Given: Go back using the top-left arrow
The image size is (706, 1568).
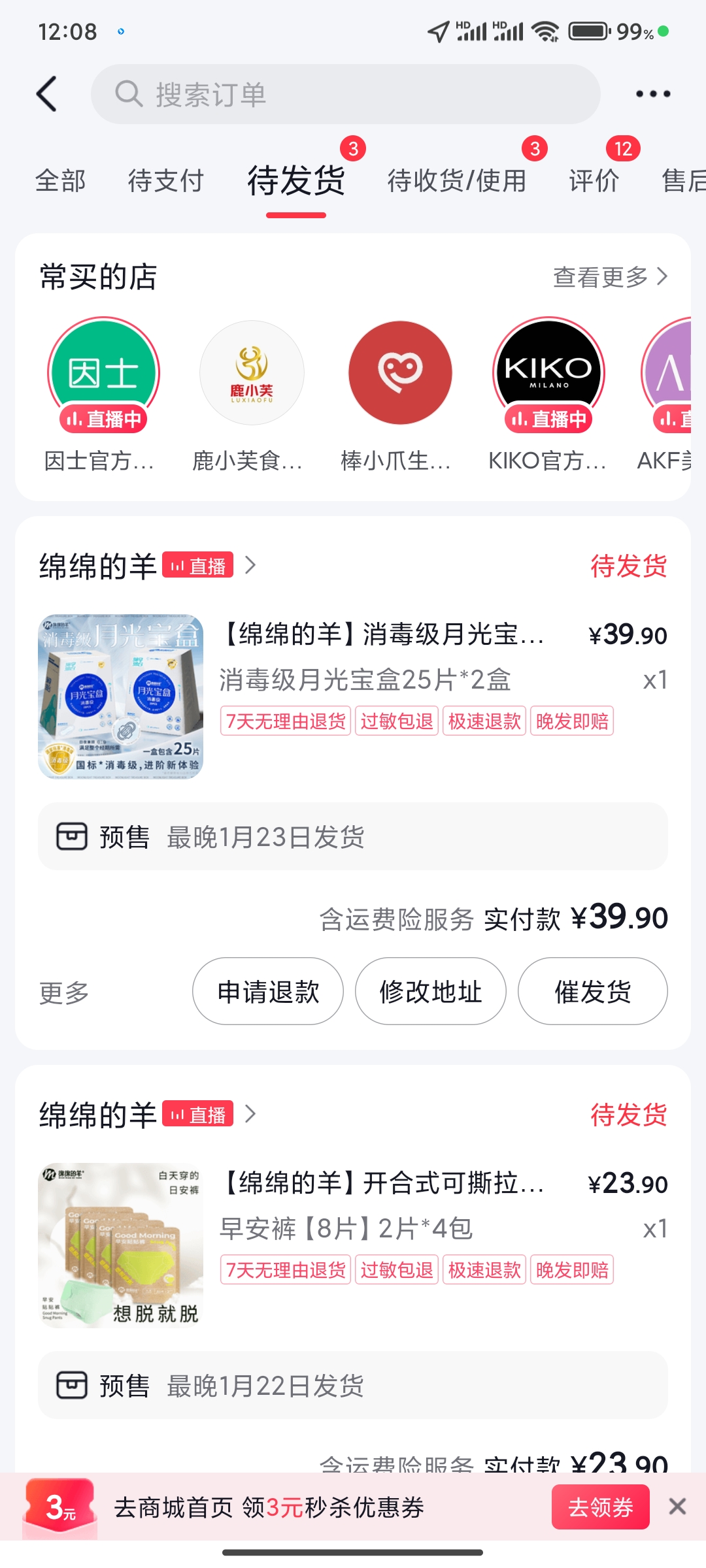Looking at the screenshot, I should [x=46, y=94].
